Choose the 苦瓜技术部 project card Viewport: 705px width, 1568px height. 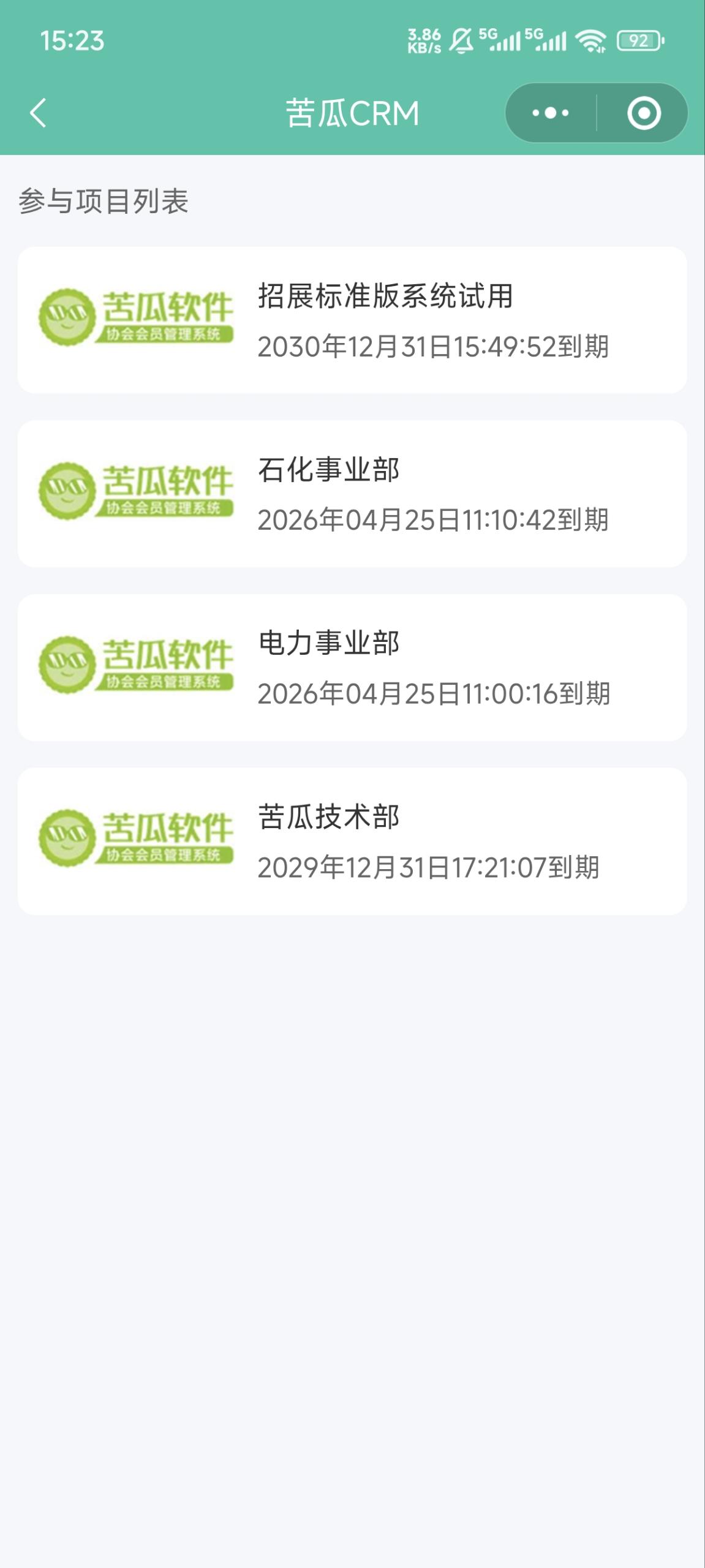click(352, 842)
